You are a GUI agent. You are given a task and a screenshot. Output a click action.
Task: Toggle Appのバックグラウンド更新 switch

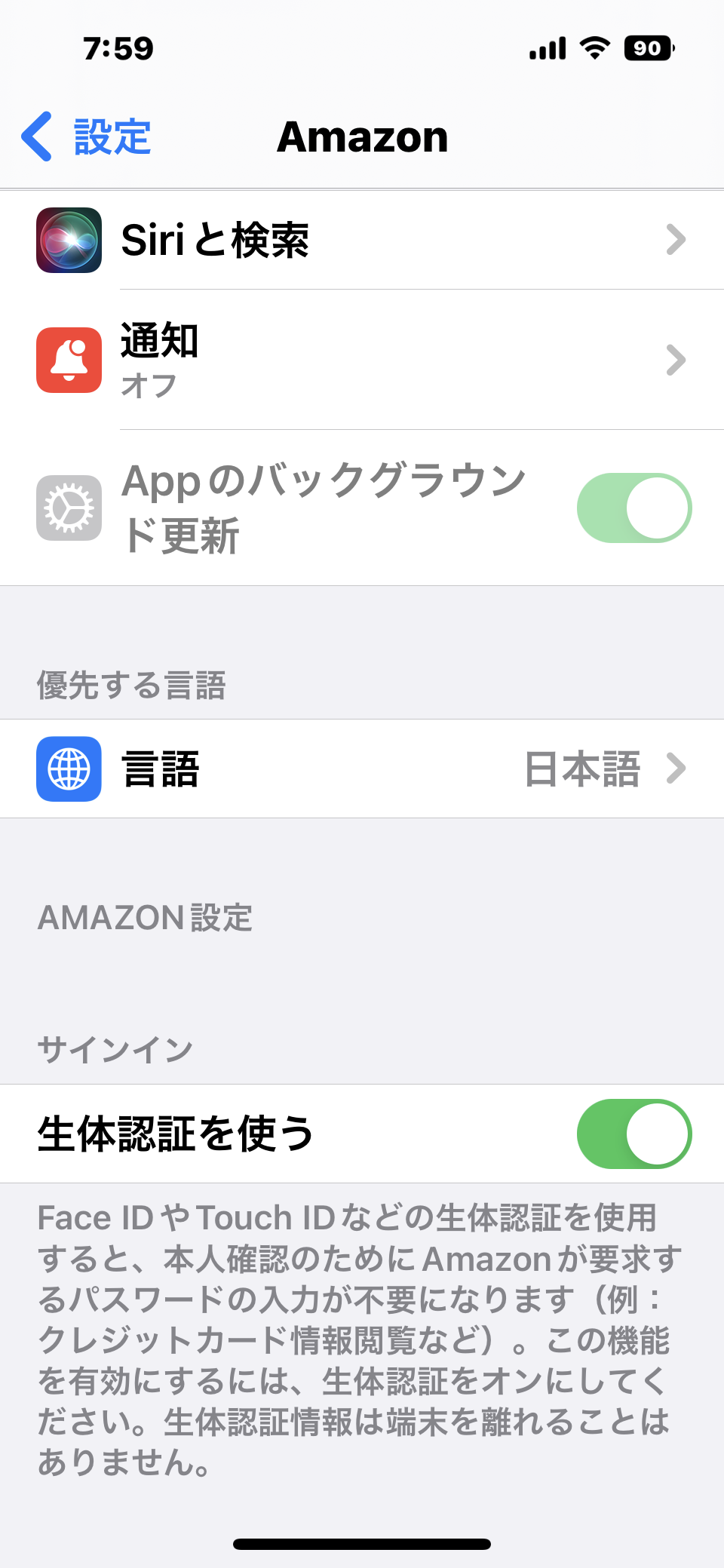(633, 508)
